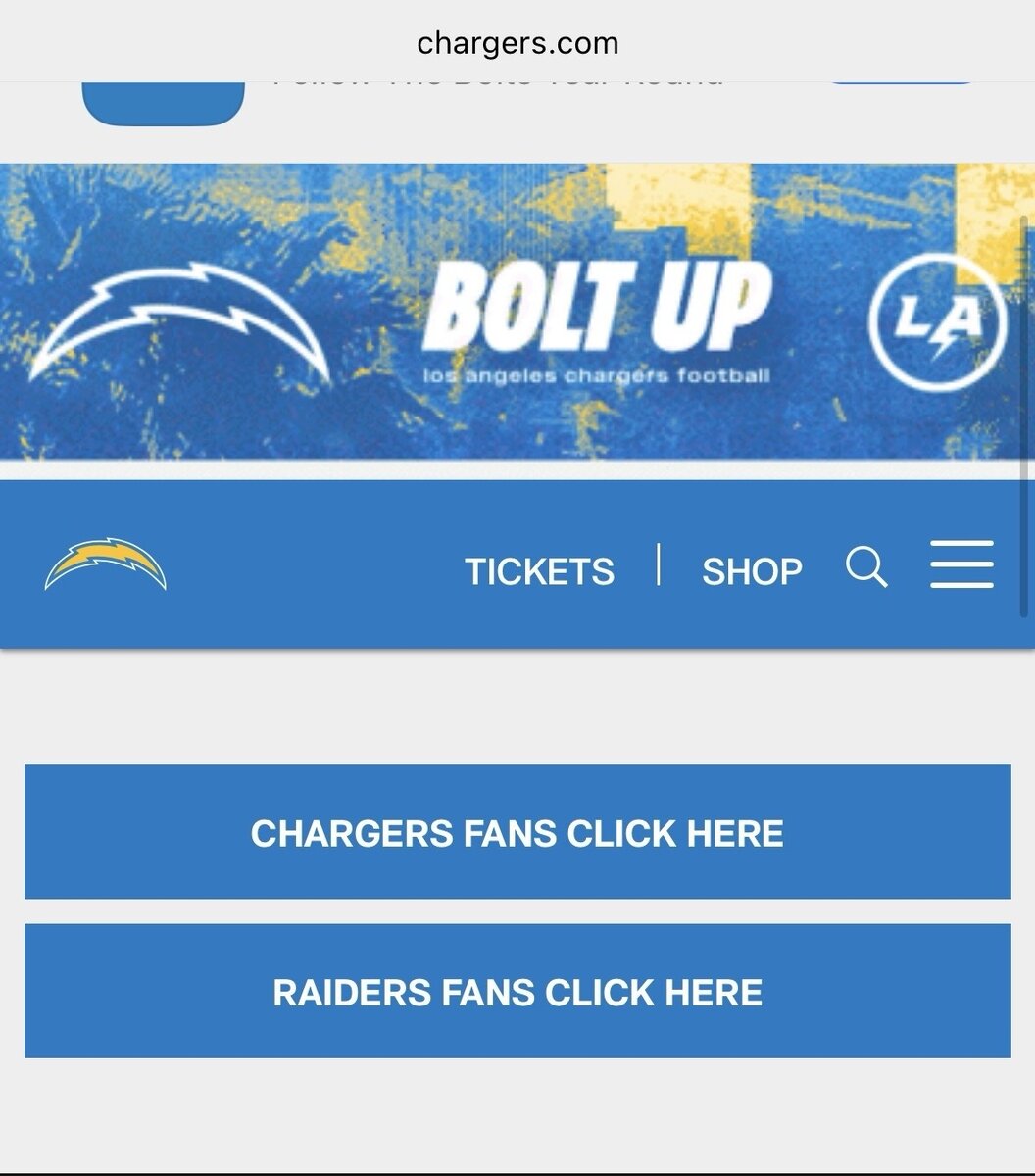Open the search magnifier icon
Viewport: 1035px width, 1176px height.
click(866, 566)
